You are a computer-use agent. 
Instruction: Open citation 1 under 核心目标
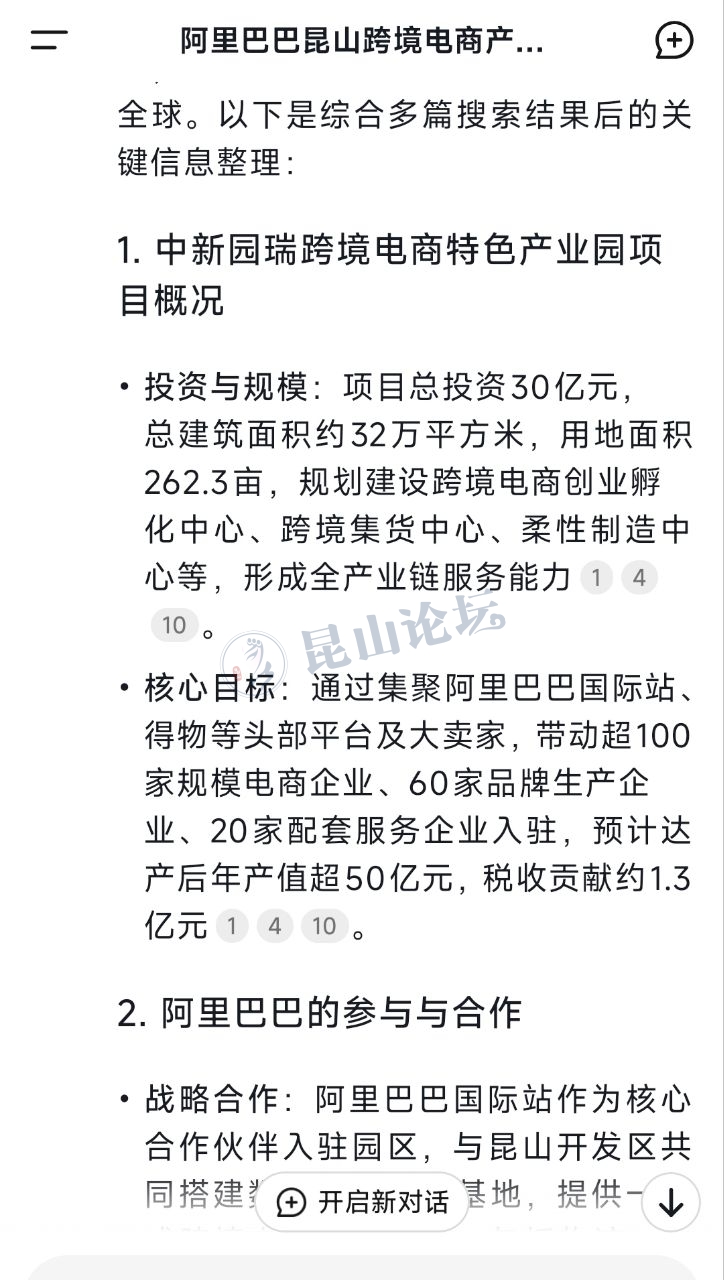pos(231,926)
